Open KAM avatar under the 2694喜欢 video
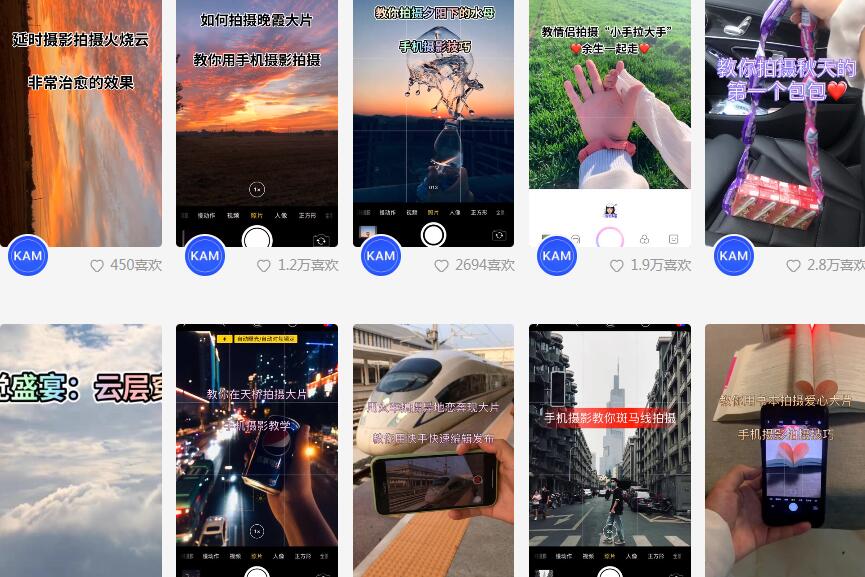This screenshot has width=865, height=577. [381, 256]
